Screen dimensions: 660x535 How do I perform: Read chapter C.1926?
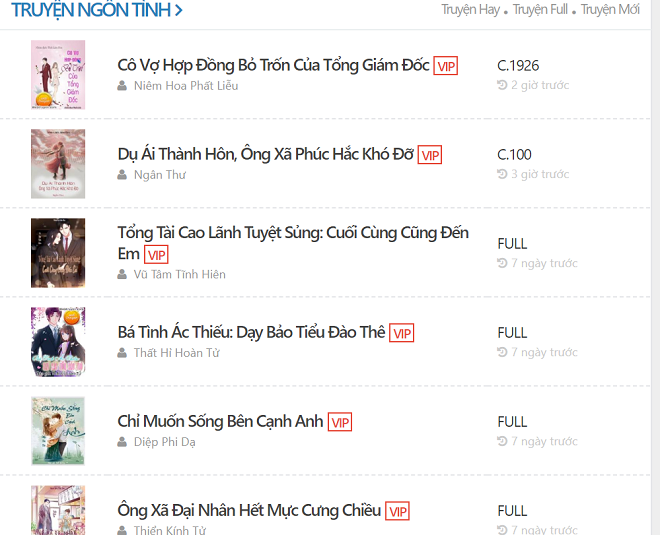(518, 66)
